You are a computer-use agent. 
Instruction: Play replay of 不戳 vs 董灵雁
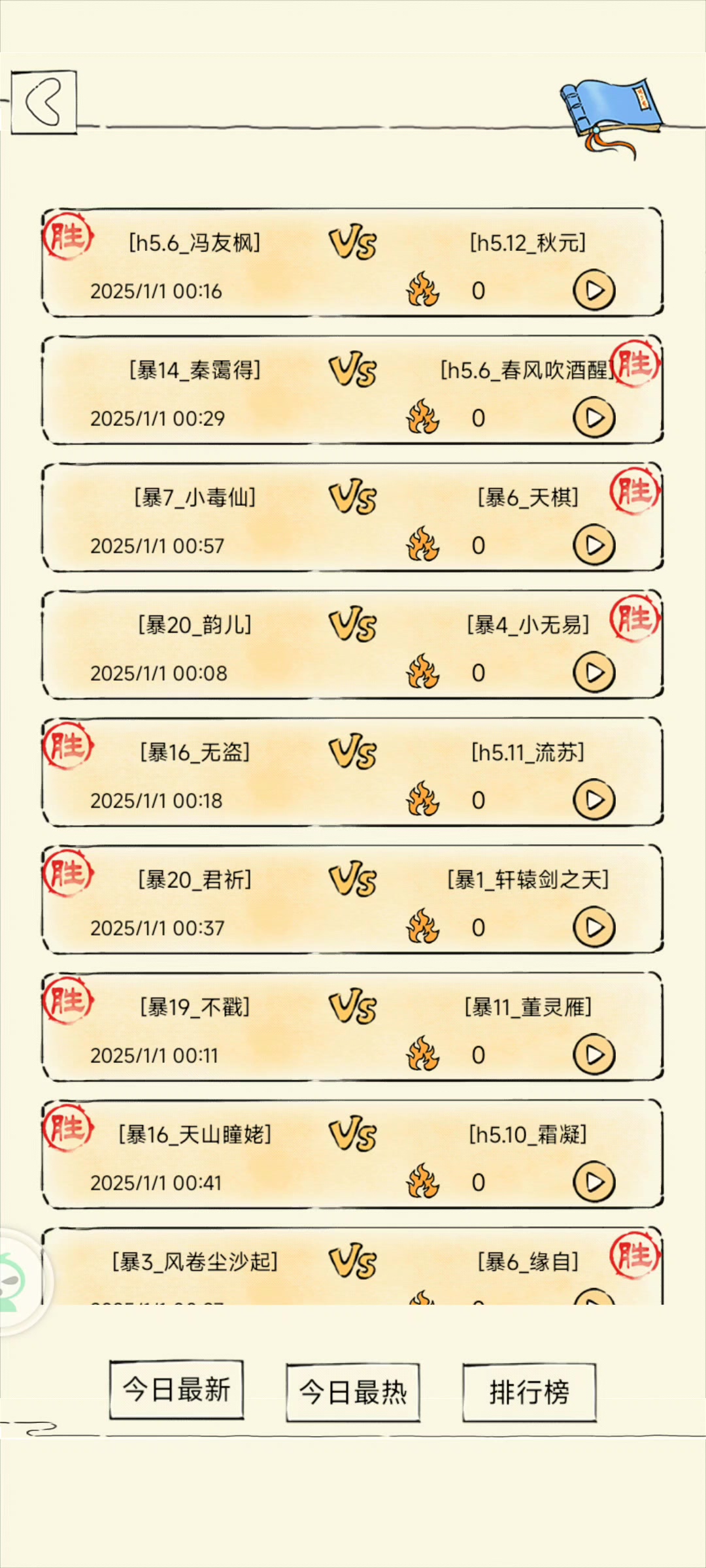tap(594, 1055)
